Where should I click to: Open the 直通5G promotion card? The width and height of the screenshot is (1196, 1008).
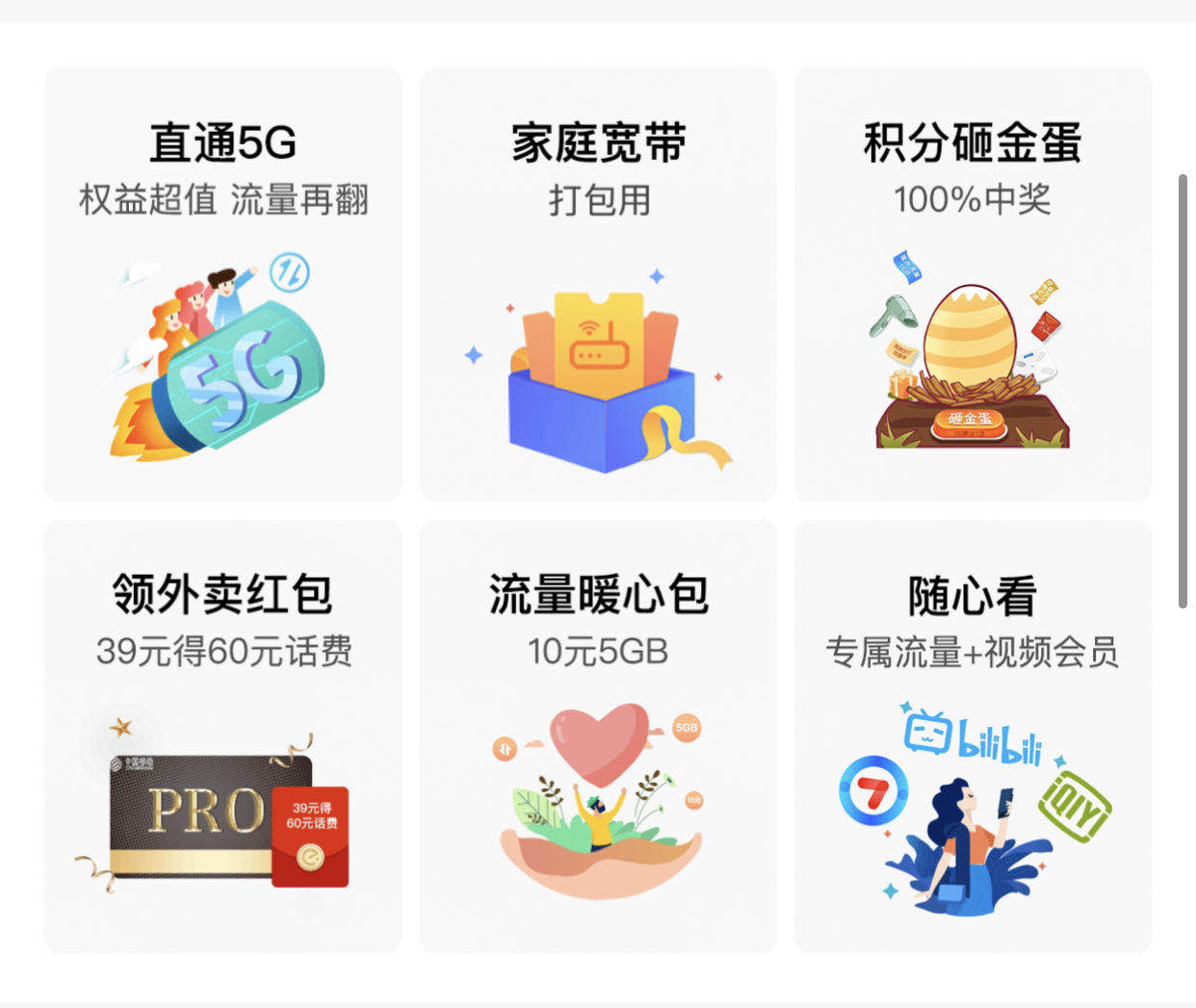pos(222,284)
